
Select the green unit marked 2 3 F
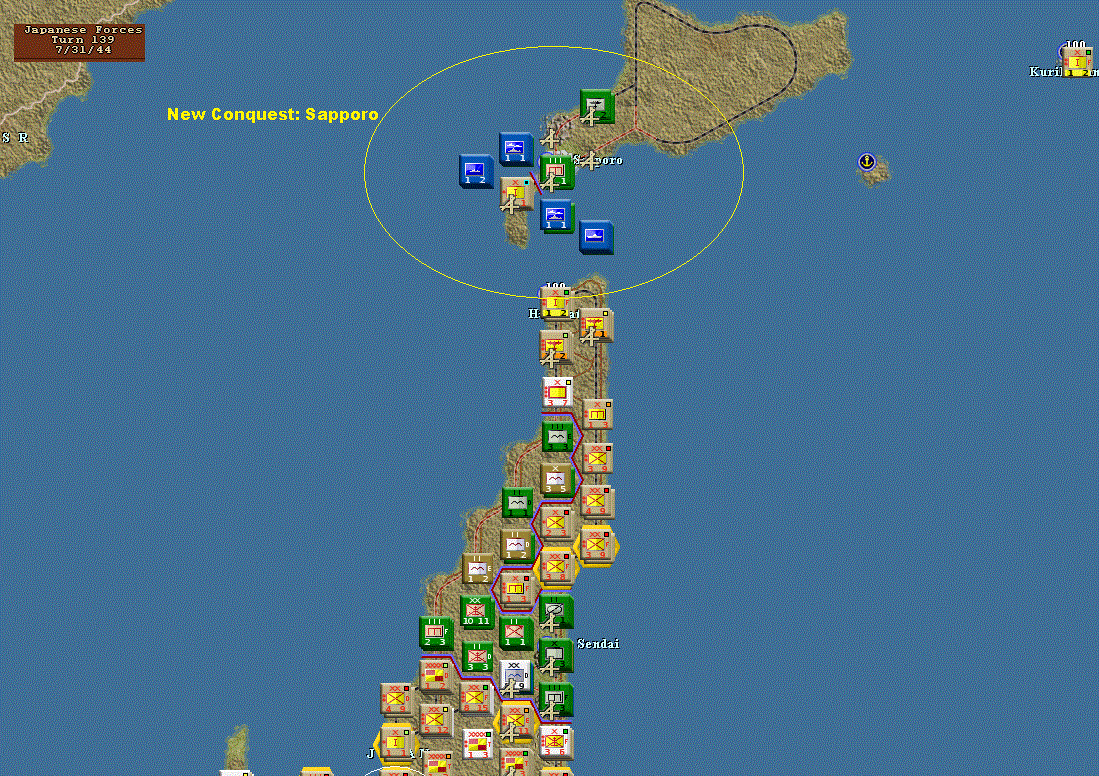pyautogui.click(x=435, y=632)
